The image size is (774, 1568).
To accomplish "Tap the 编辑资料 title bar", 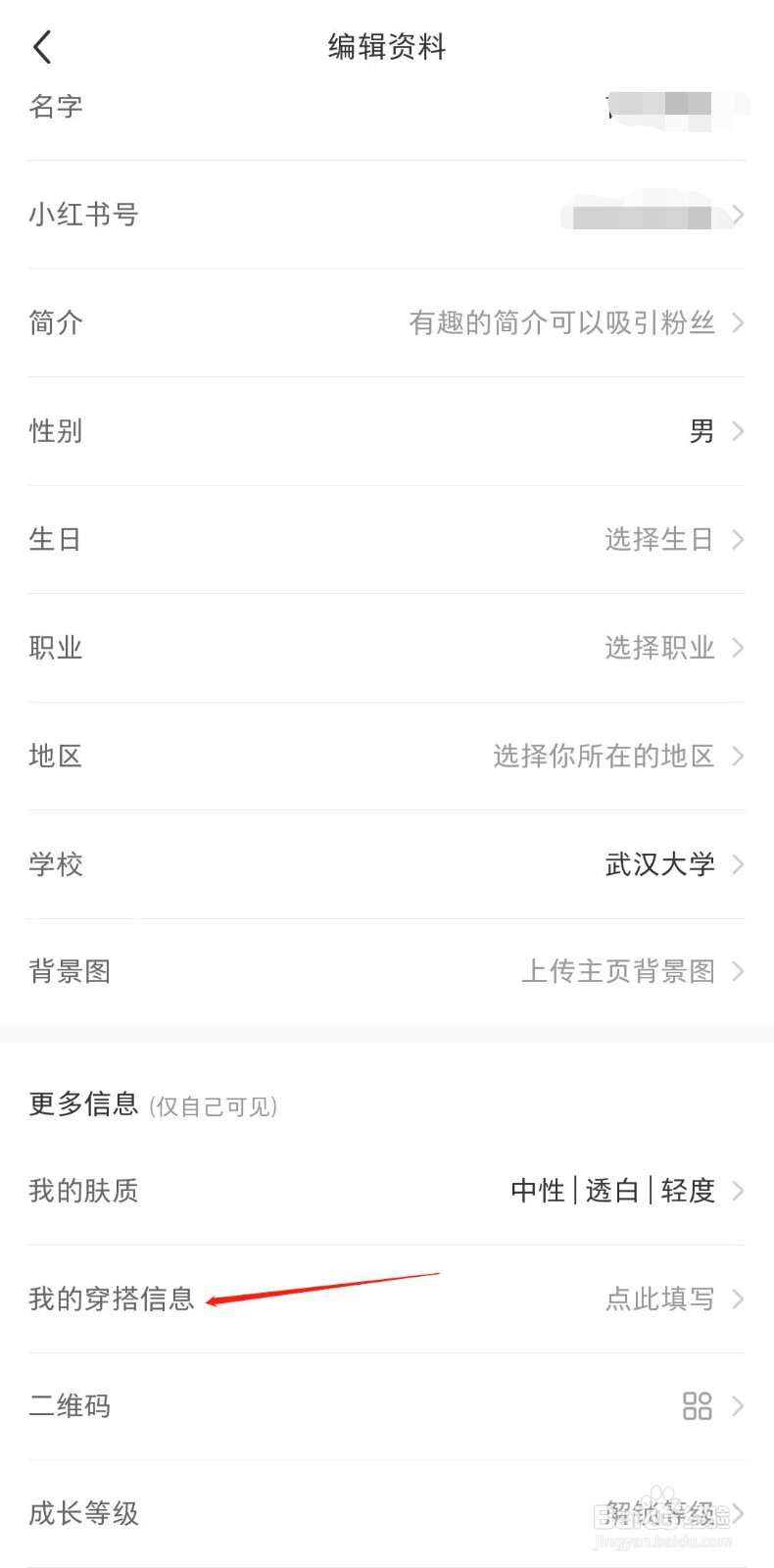I will 386,46.
